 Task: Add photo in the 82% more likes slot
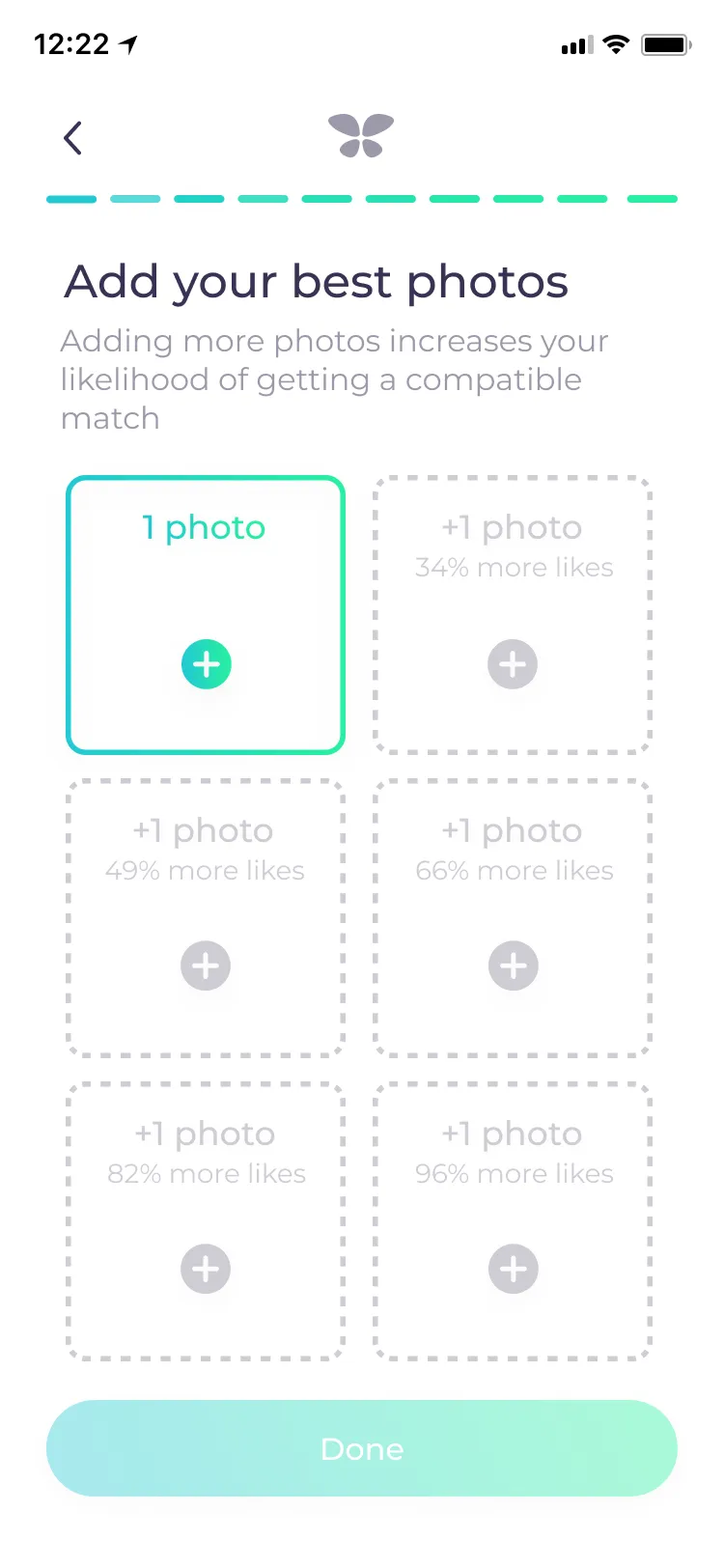(206, 1269)
